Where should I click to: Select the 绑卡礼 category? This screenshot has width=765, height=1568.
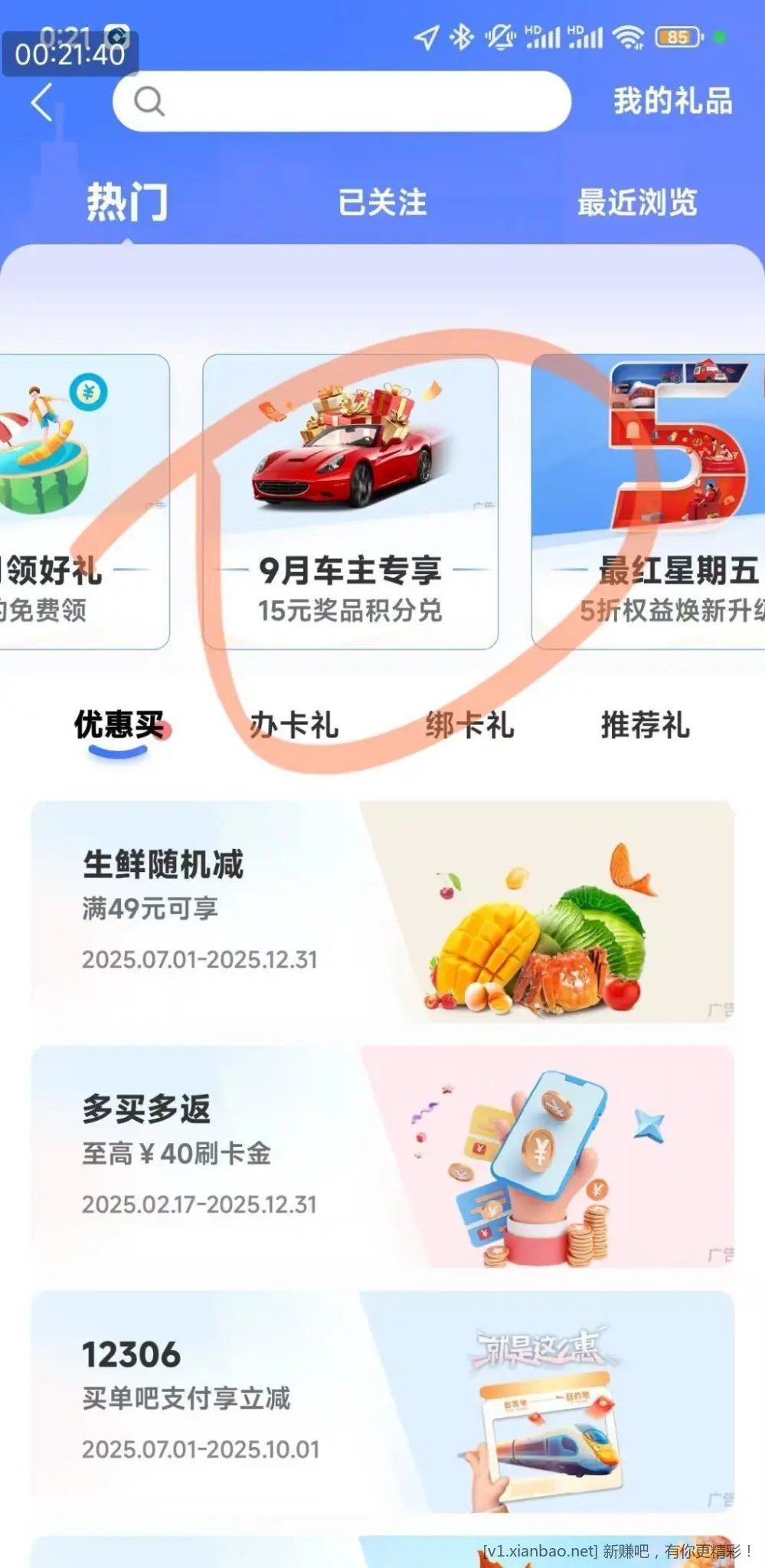tap(469, 725)
